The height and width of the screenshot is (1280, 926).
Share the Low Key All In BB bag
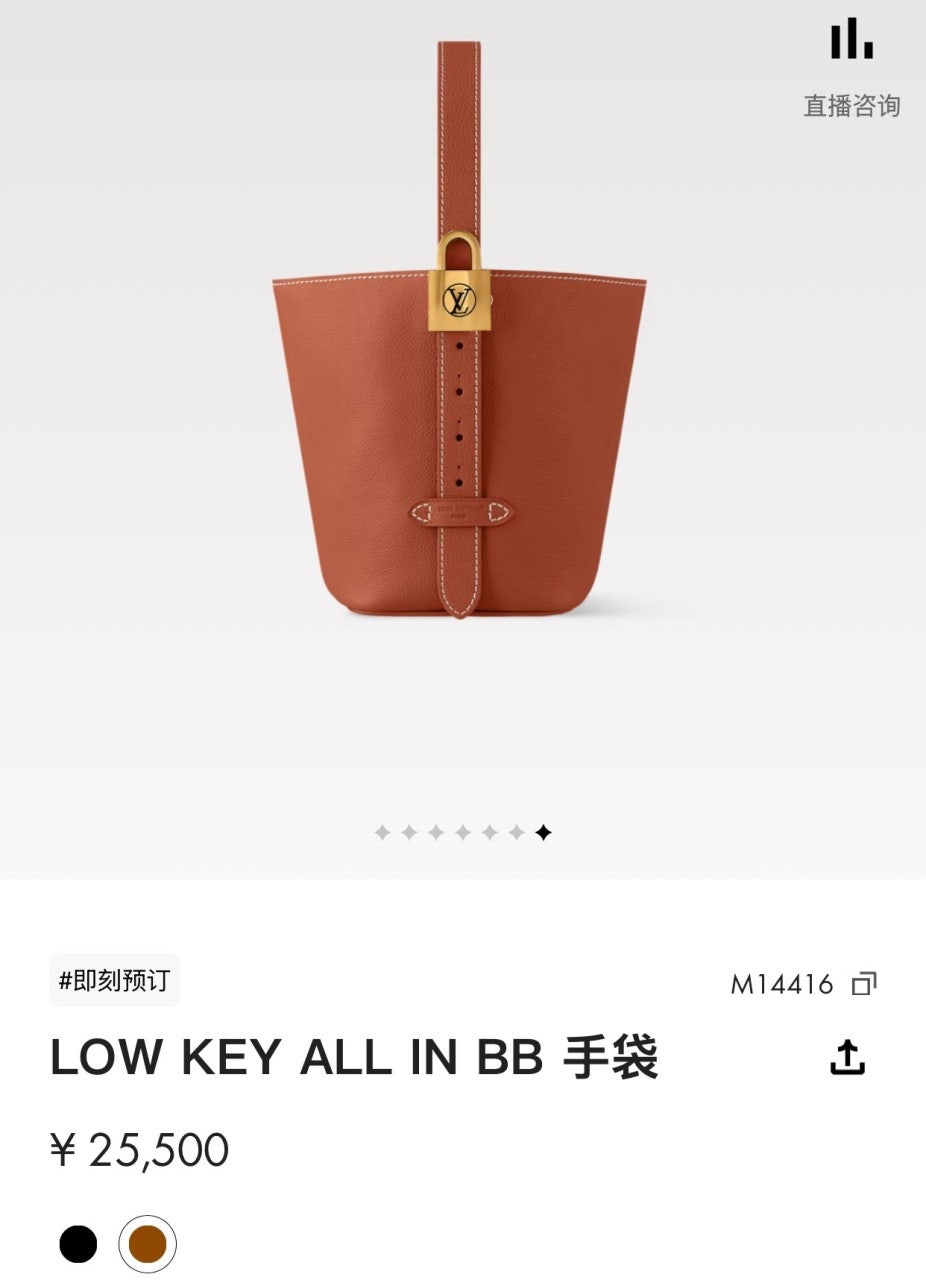click(x=847, y=1057)
